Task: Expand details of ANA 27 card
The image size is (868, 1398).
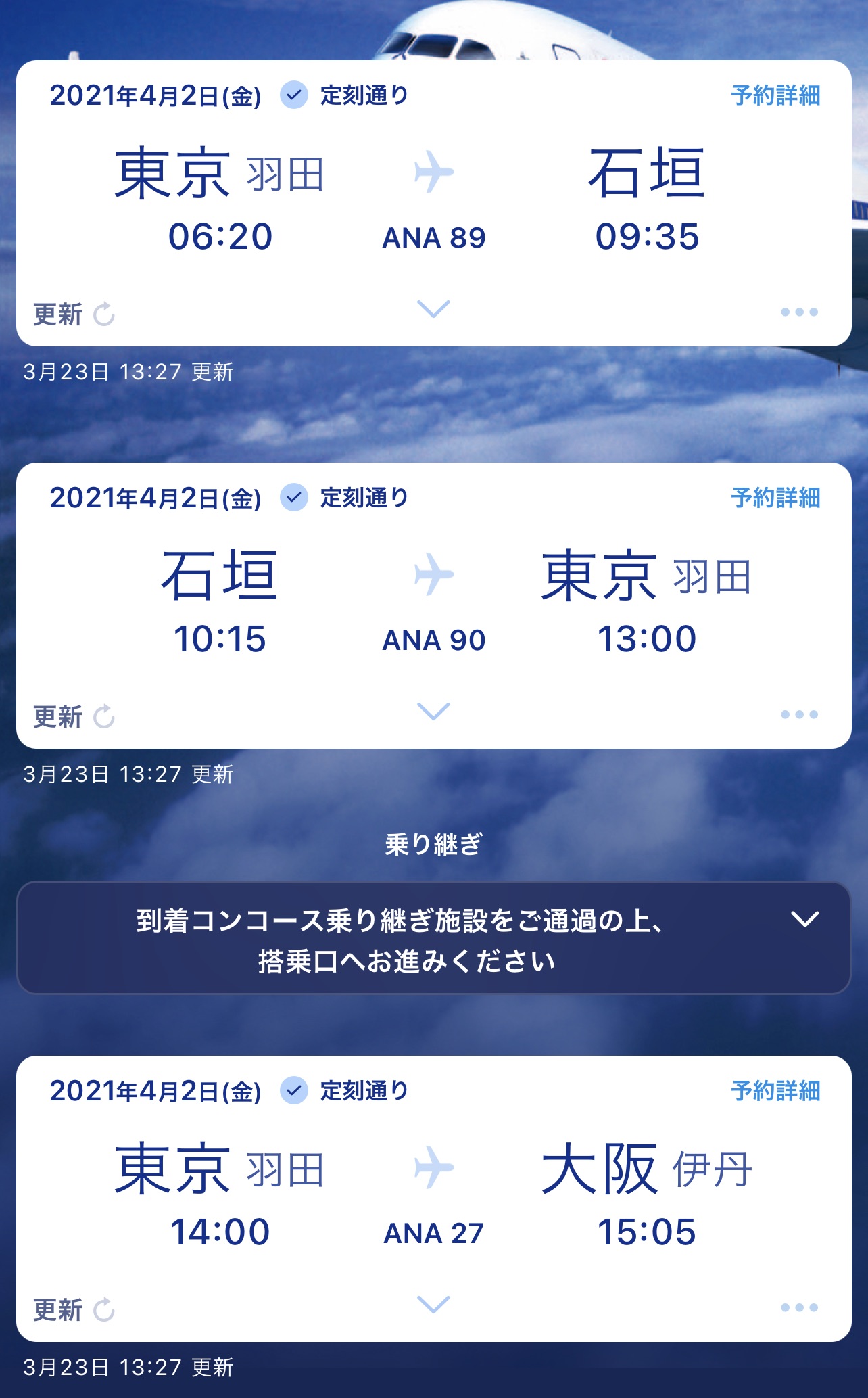Action: tap(433, 1305)
